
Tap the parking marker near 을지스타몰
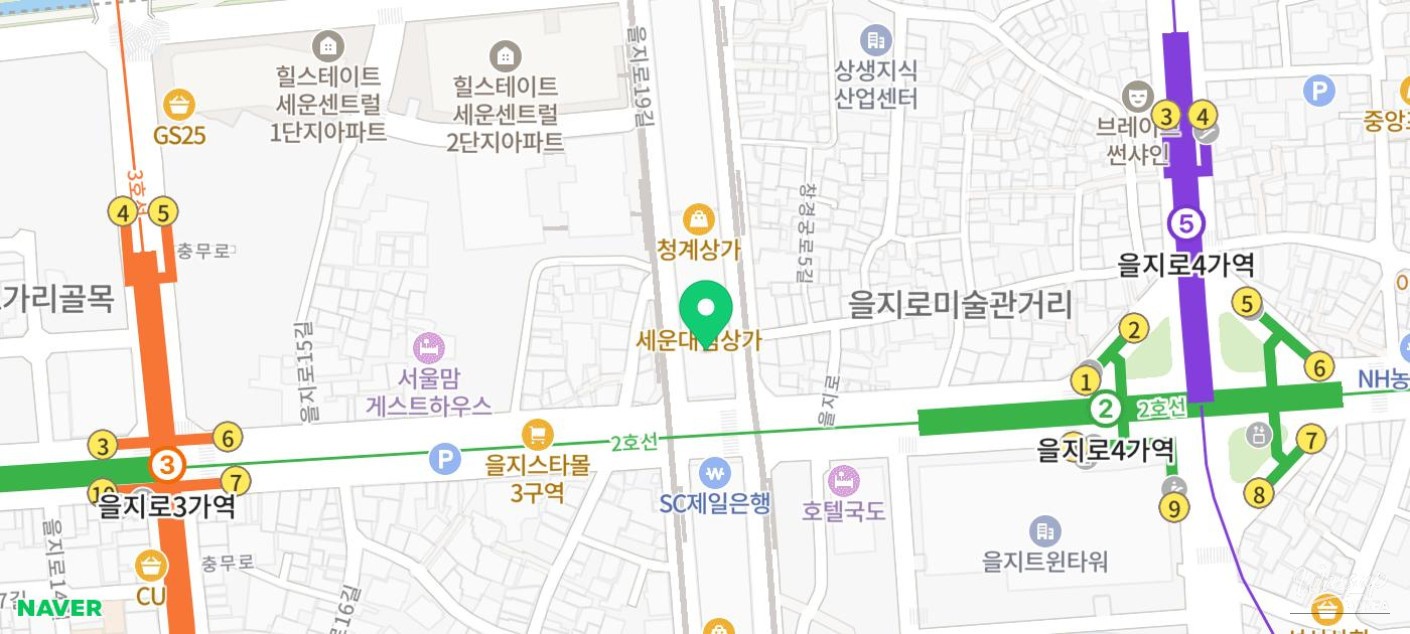[x=445, y=460]
